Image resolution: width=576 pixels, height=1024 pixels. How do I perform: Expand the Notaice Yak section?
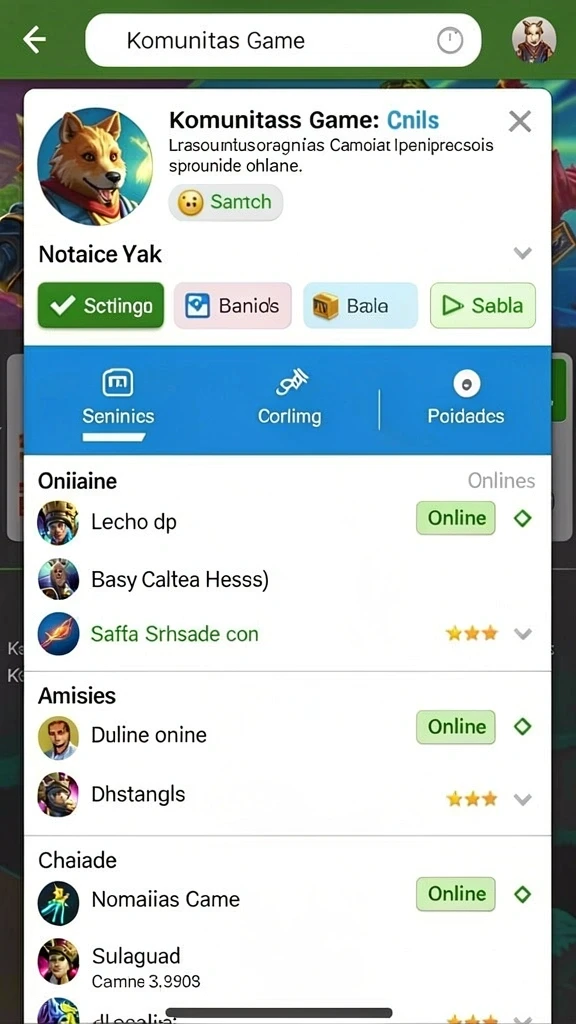tap(522, 253)
